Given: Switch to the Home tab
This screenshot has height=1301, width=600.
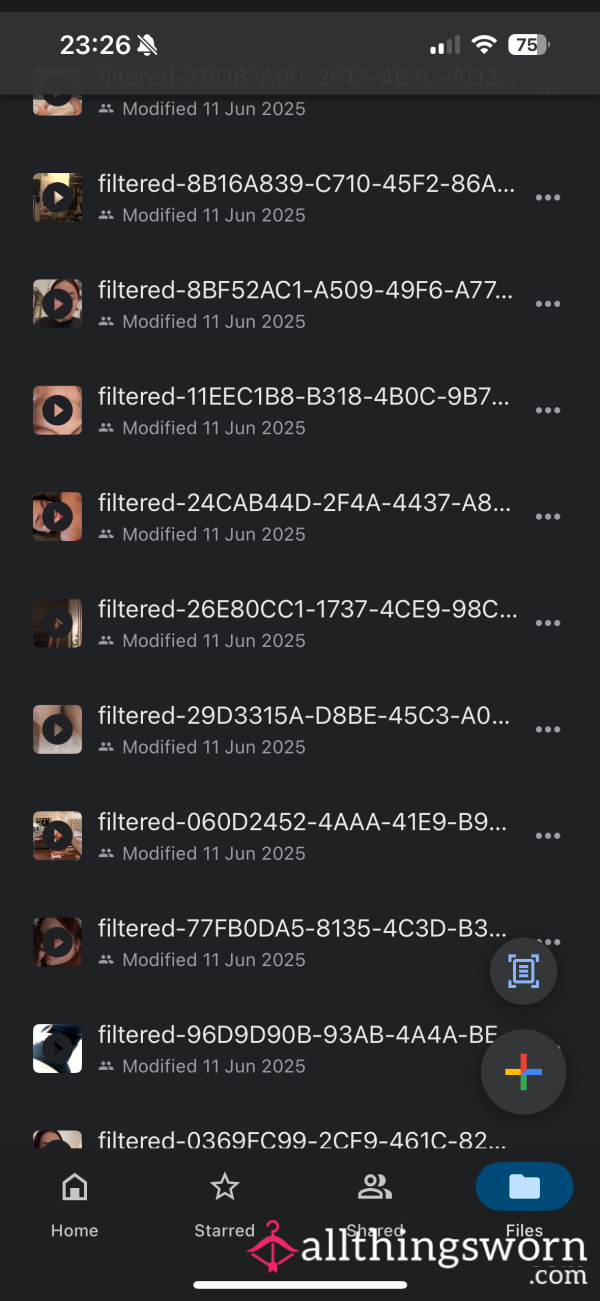Looking at the screenshot, I should [x=75, y=1206].
